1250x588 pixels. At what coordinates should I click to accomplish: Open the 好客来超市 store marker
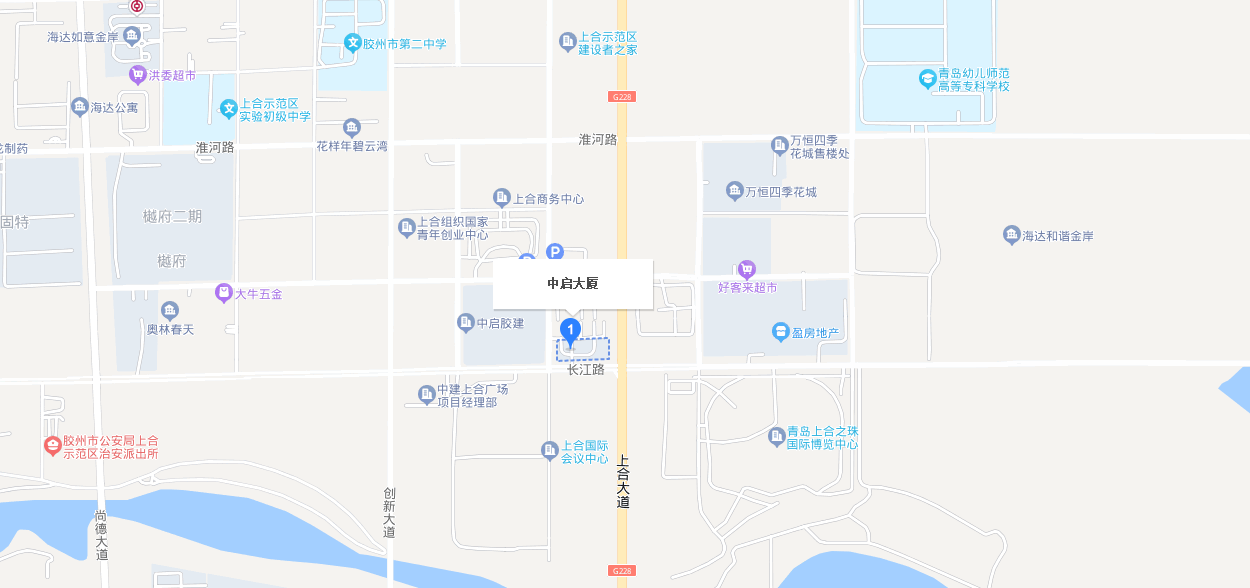(746, 270)
